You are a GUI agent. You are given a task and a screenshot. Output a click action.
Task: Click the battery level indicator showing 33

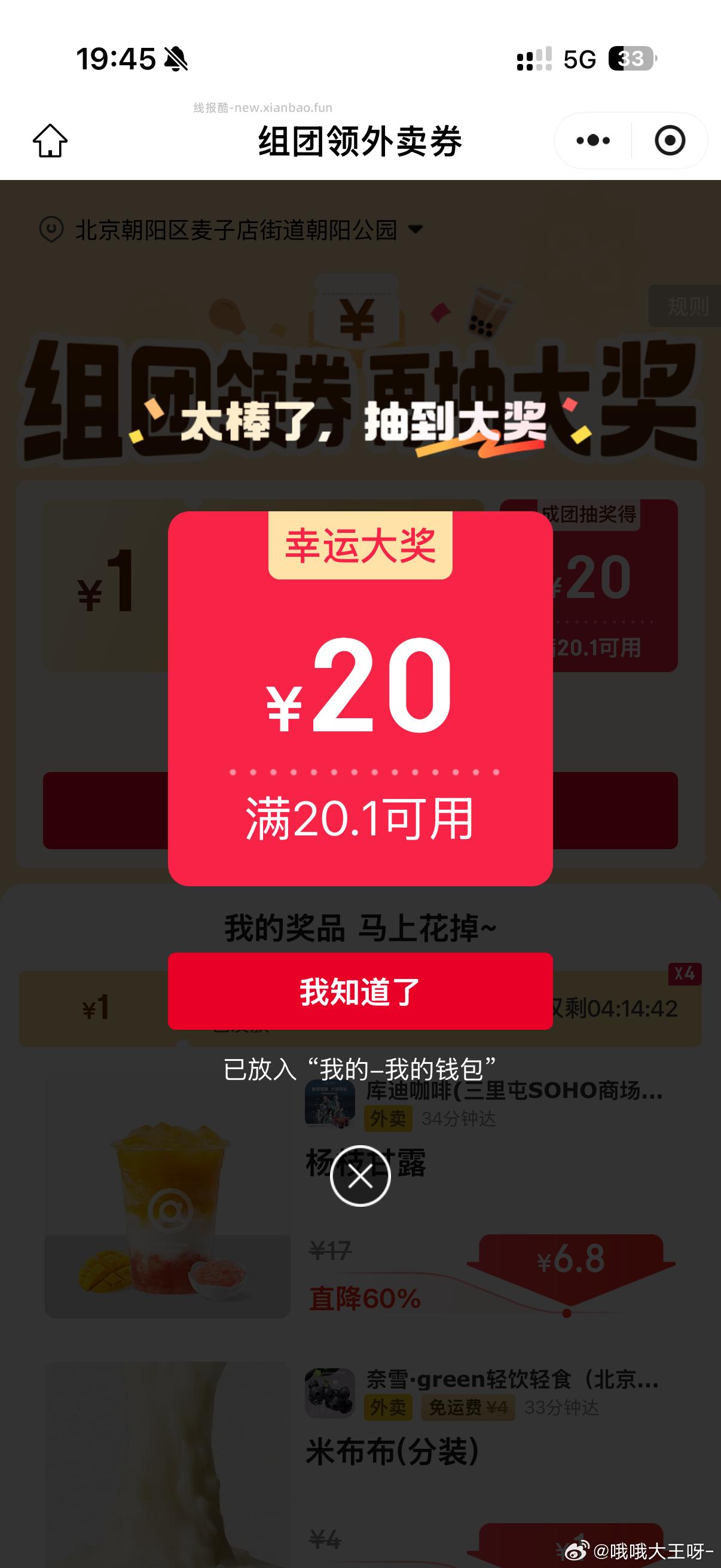coord(630,59)
